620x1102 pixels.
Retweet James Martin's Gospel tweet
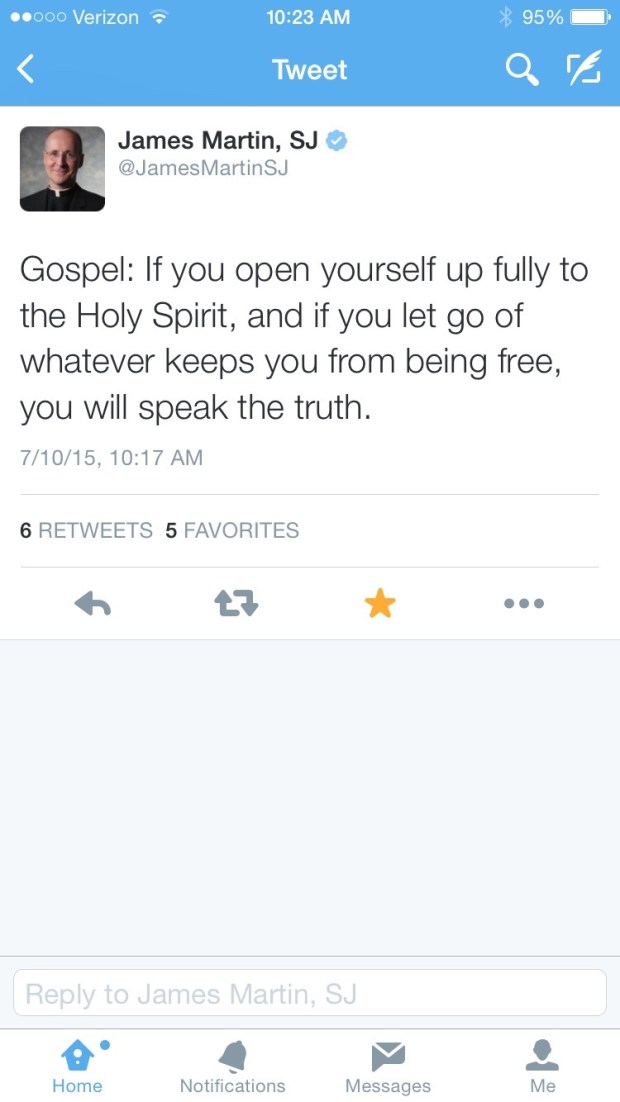(237, 603)
